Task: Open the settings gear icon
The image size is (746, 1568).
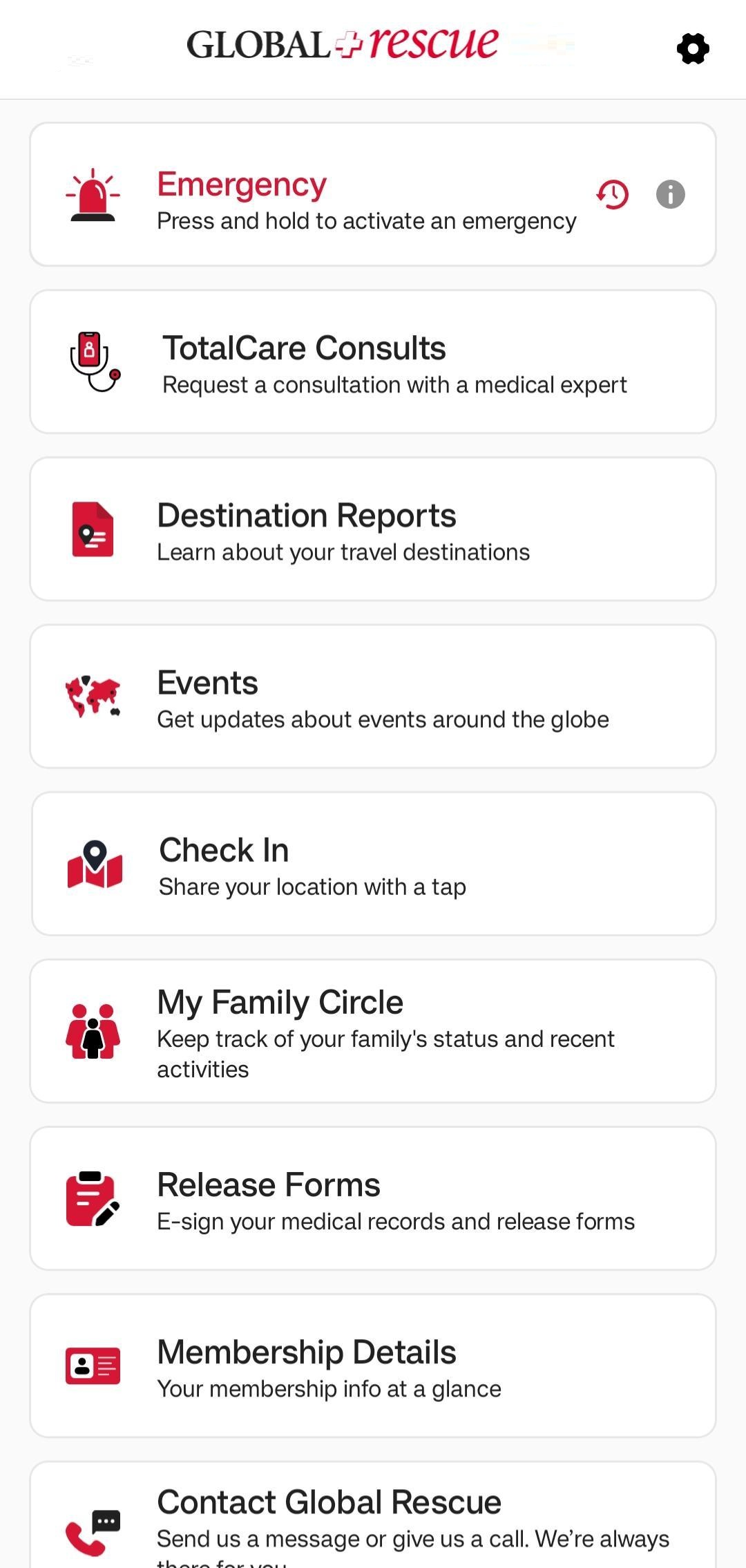Action: pyautogui.click(x=693, y=48)
